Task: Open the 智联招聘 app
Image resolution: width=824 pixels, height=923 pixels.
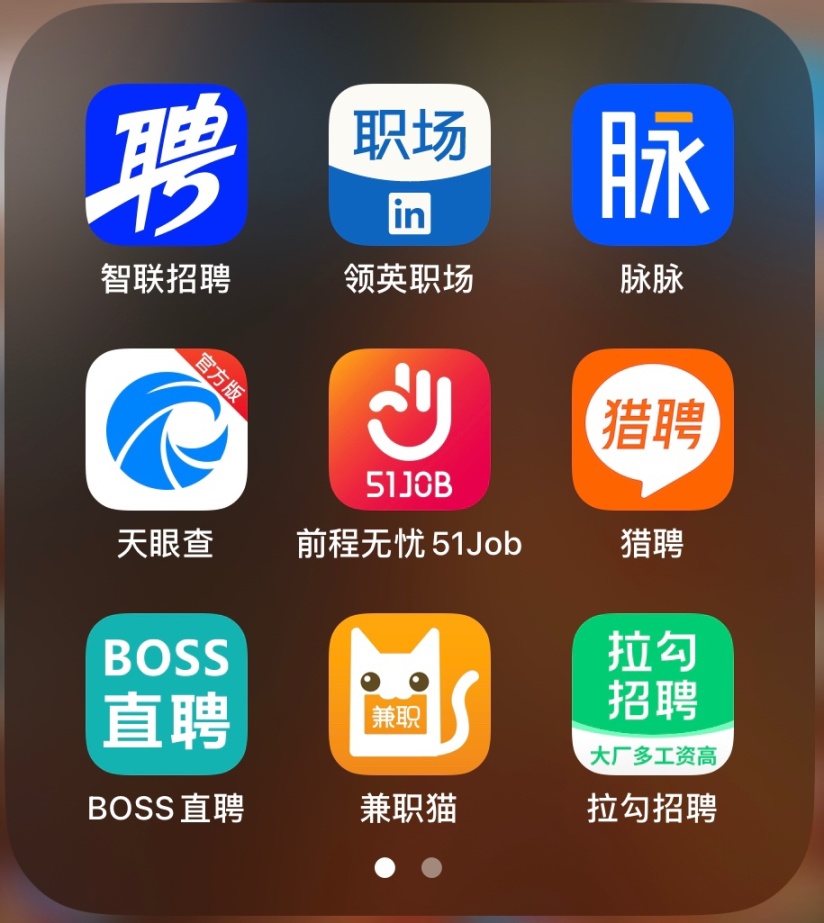Action: (166, 165)
